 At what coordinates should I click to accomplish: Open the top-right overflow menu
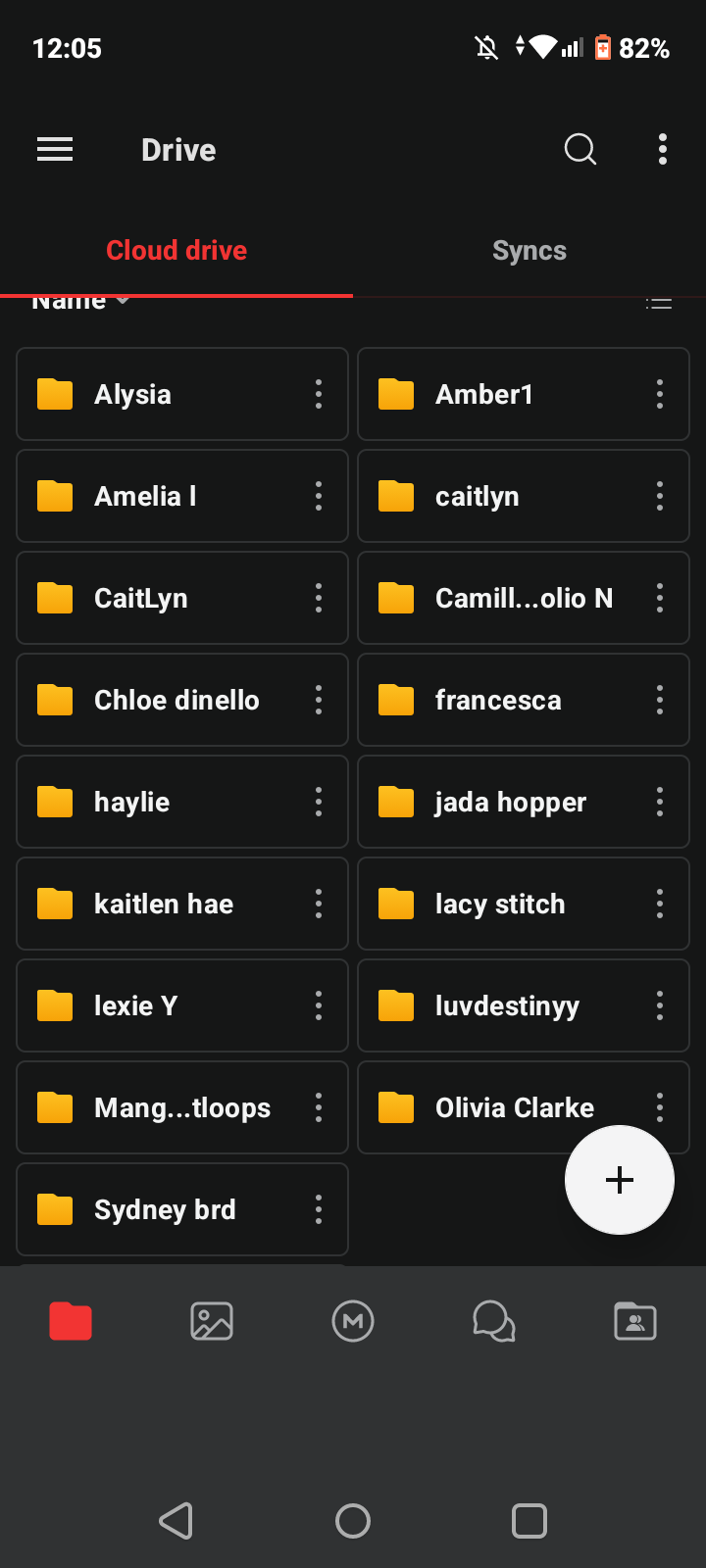click(663, 149)
